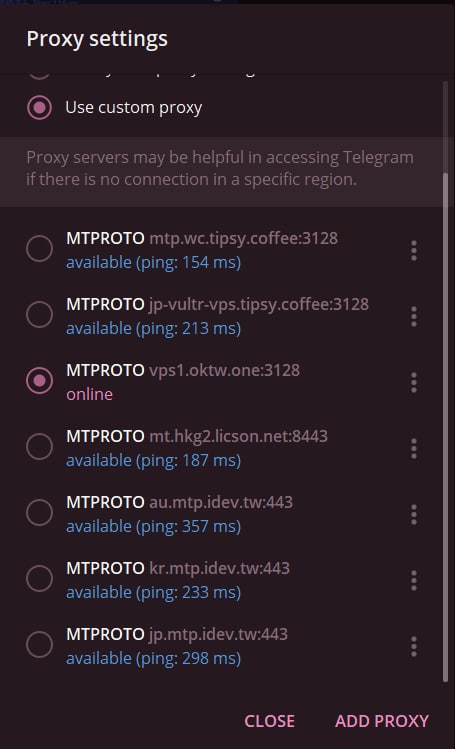
Task: Open the three-dot menu for jp.mtp.idev.tw
Action: 413,646
